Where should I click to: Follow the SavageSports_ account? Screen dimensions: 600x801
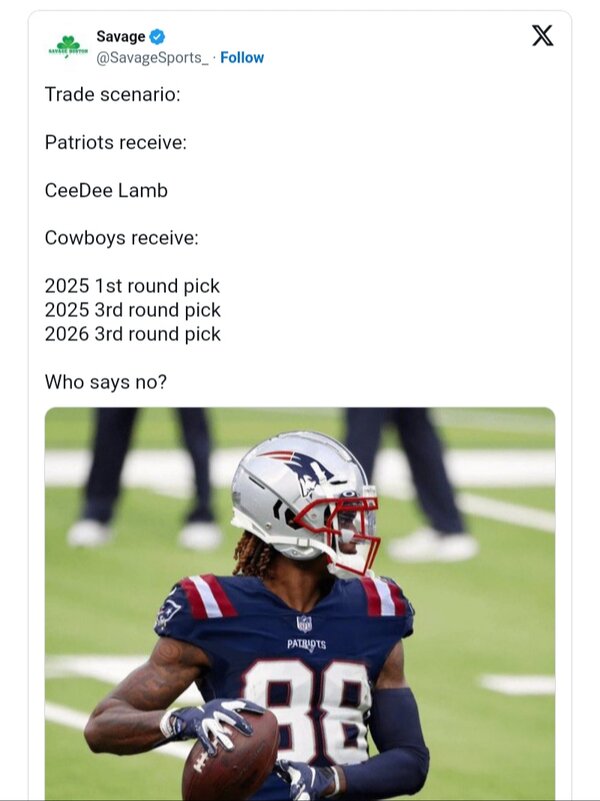[x=242, y=58]
